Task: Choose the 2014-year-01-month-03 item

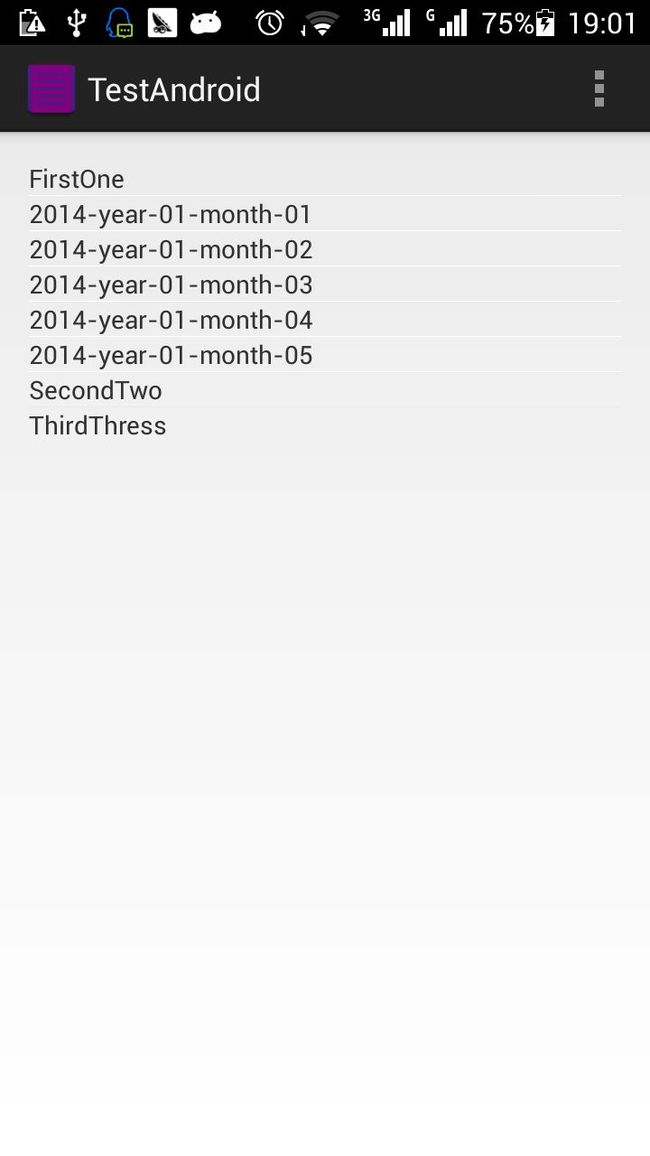Action: (325, 285)
